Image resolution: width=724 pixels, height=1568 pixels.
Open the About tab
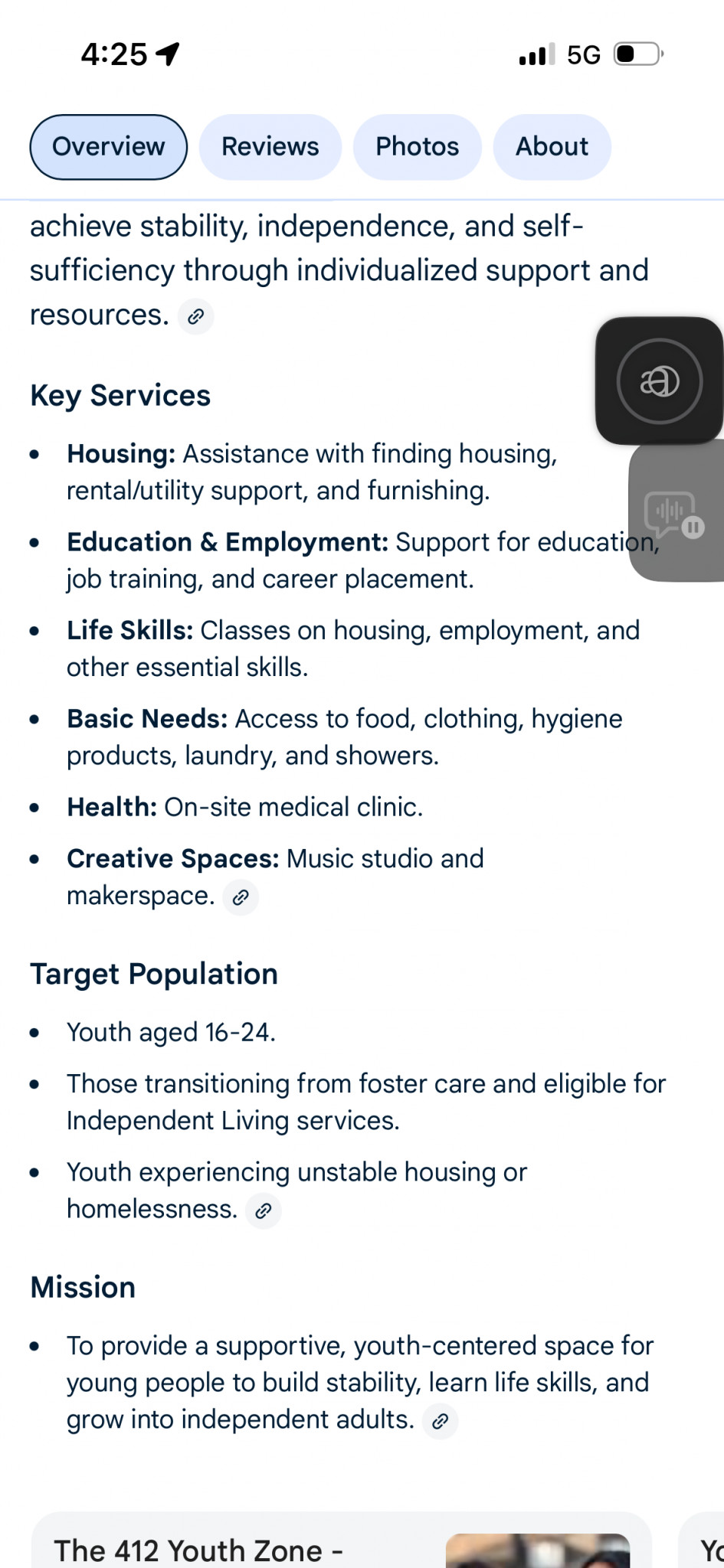pyautogui.click(x=552, y=147)
